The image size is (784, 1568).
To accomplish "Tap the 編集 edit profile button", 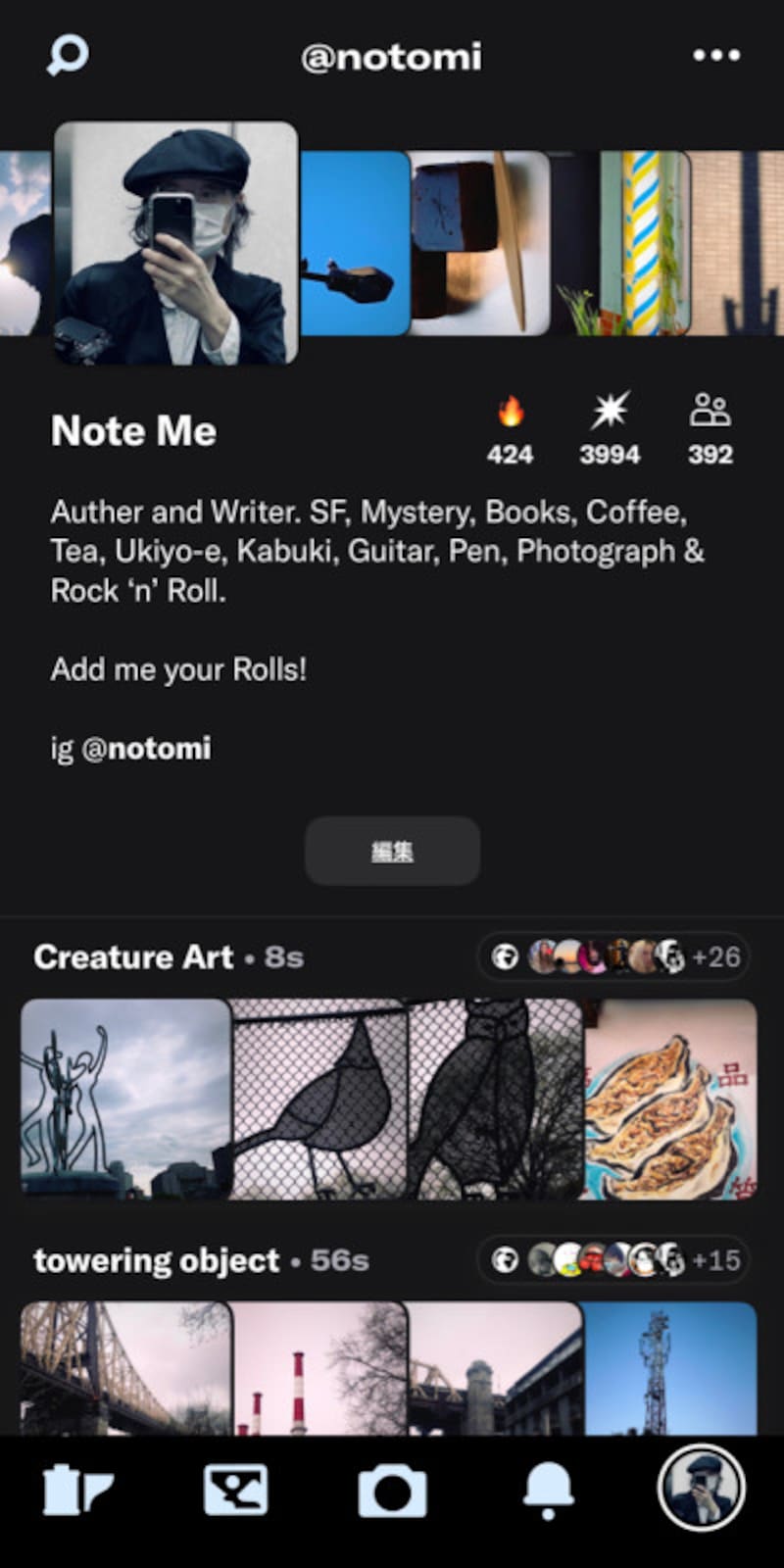I will point(392,851).
